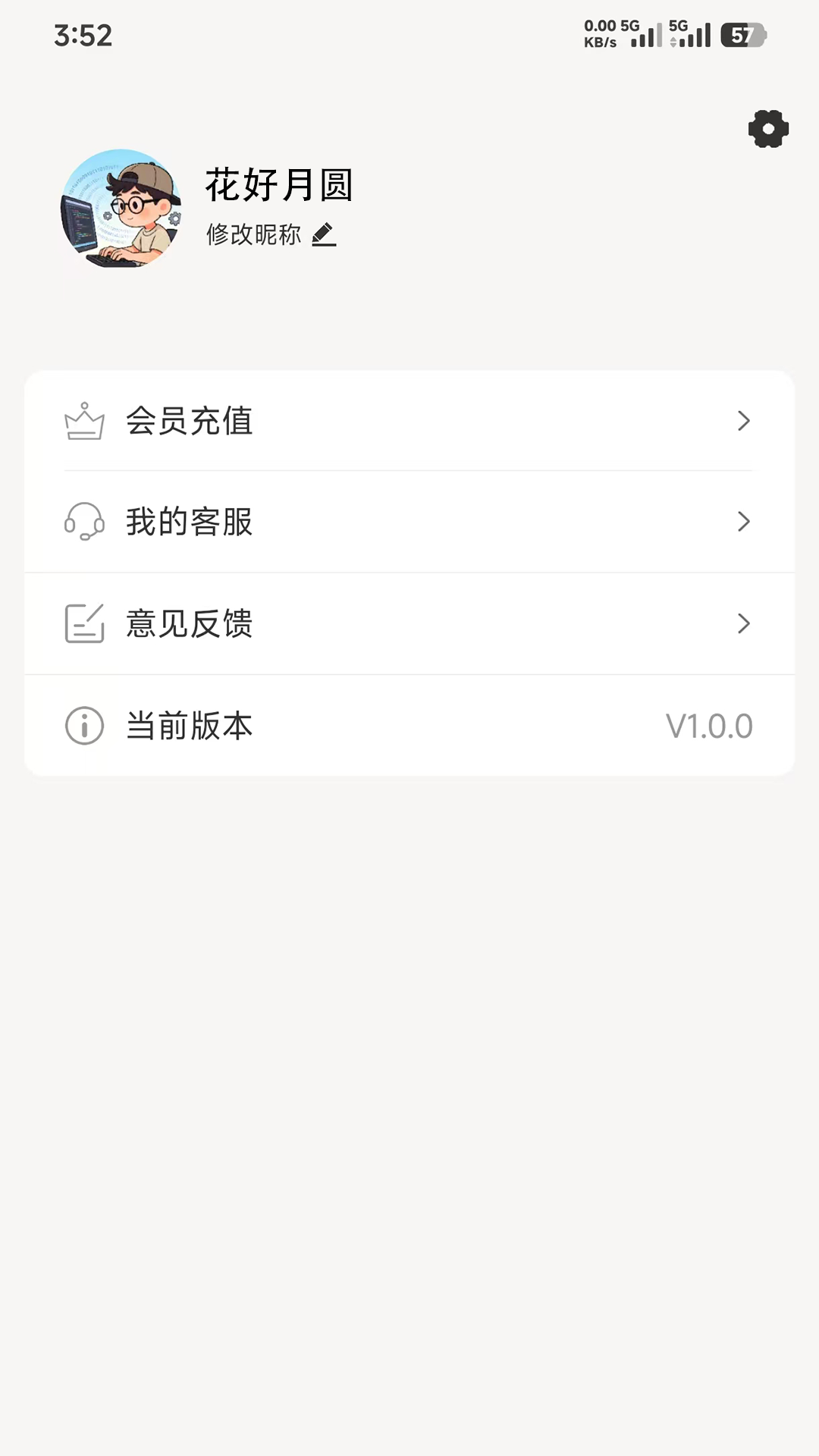
Task: Click the crown icon beside 会员充值
Action: click(x=83, y=422)
